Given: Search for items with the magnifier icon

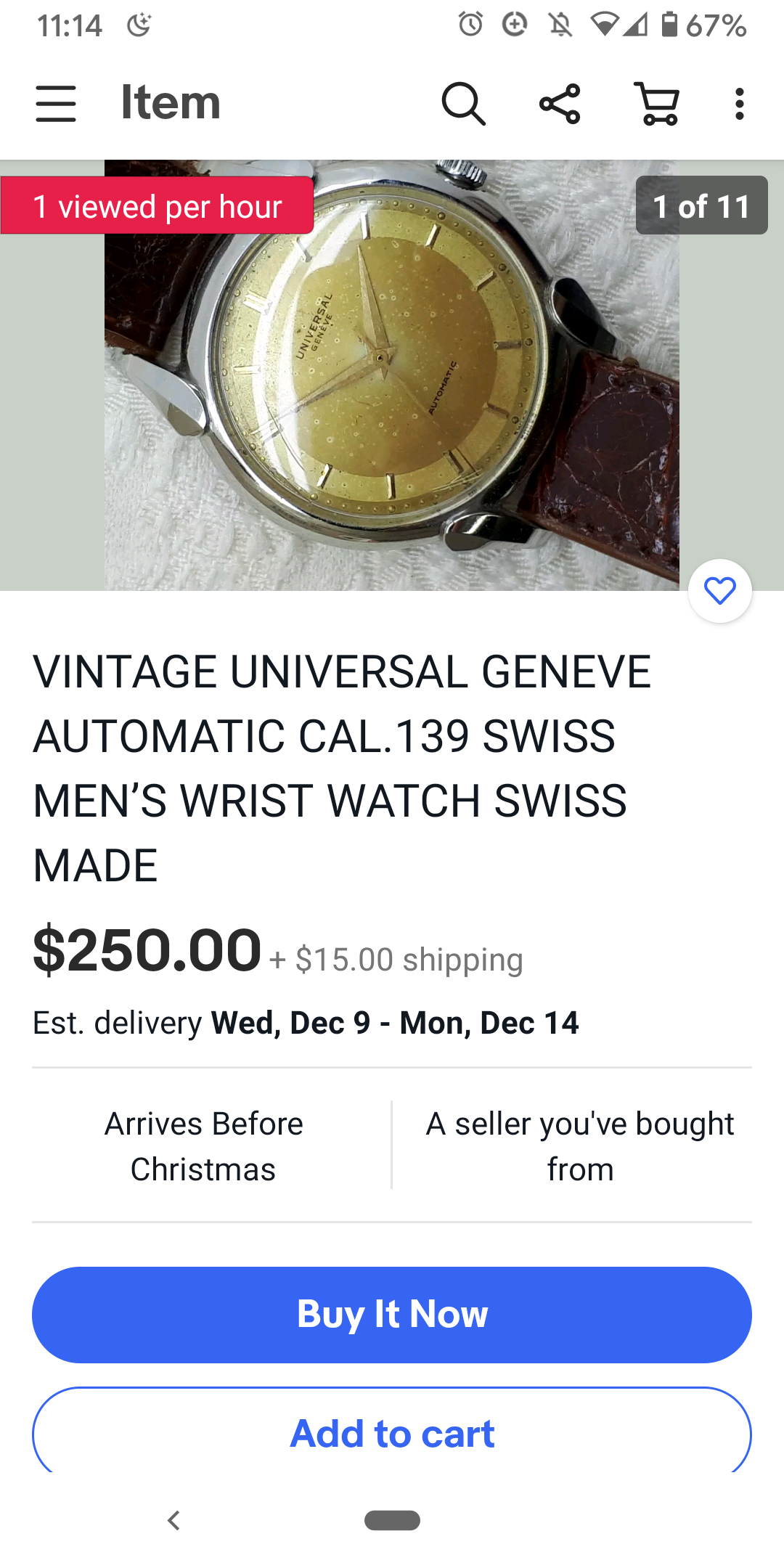Looking at the screenshot, I should [x=463, y=104].
